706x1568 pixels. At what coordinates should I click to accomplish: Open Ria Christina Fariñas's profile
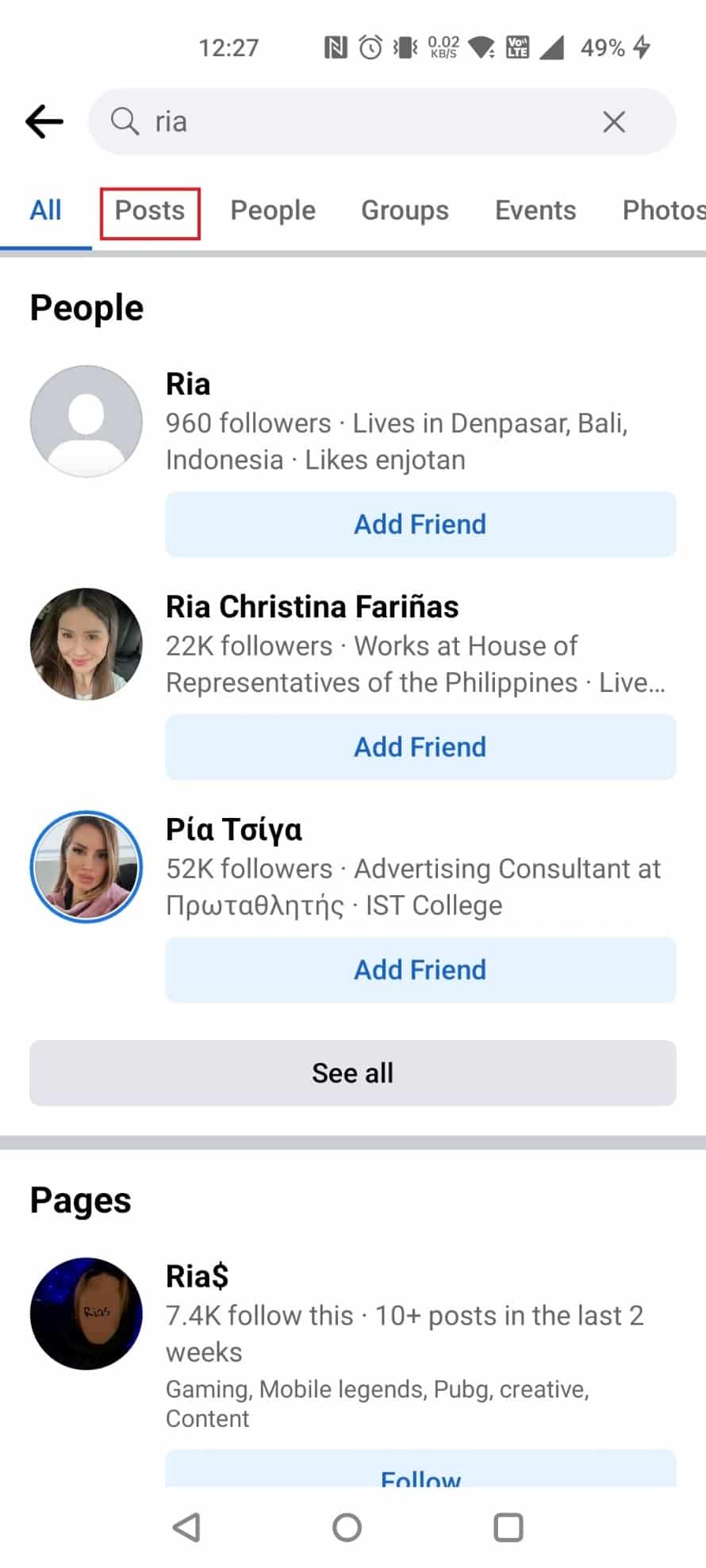312,607
